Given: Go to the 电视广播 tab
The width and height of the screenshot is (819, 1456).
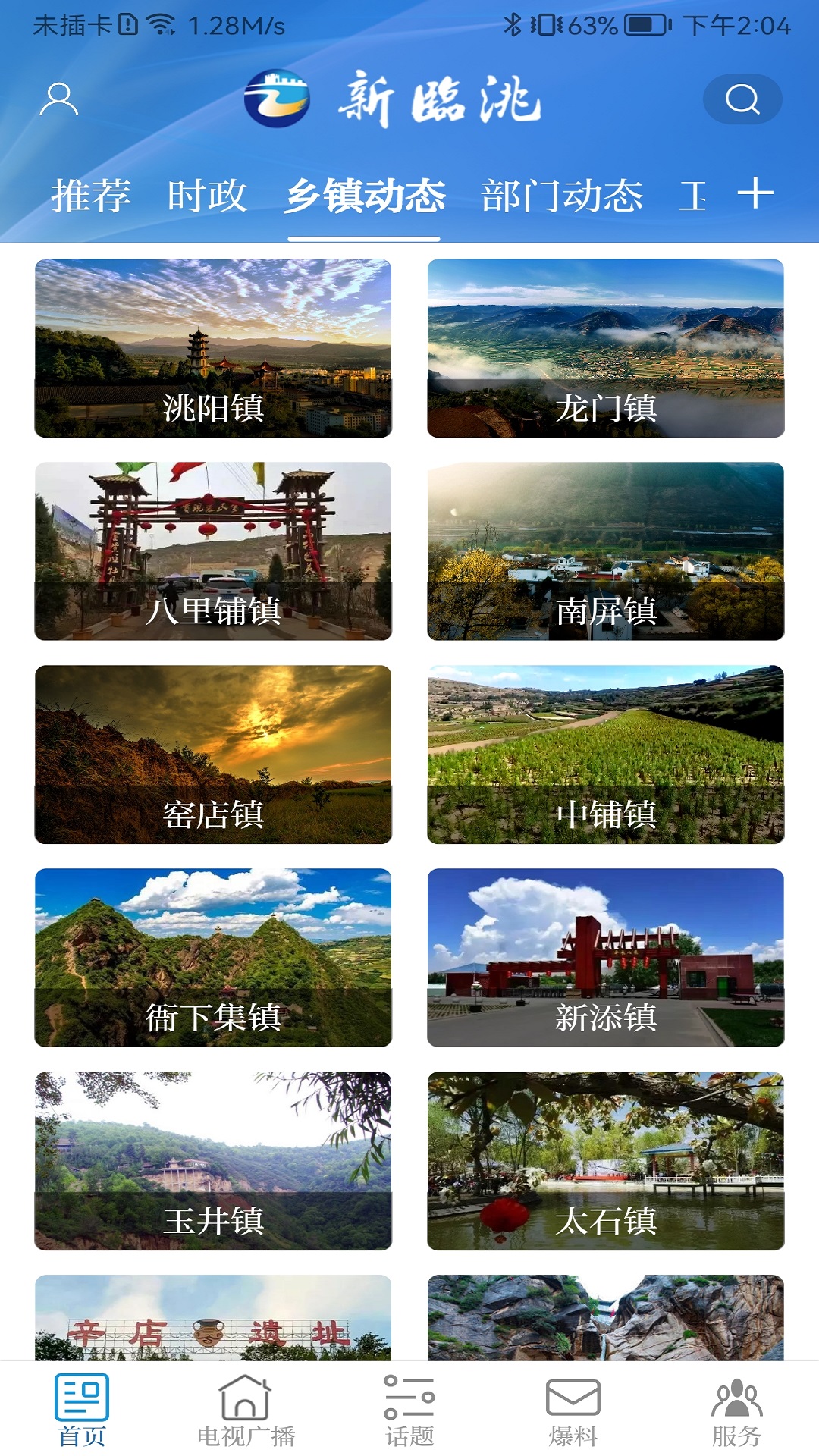Looking at the screenshot, I should (x=246, y=1410).
